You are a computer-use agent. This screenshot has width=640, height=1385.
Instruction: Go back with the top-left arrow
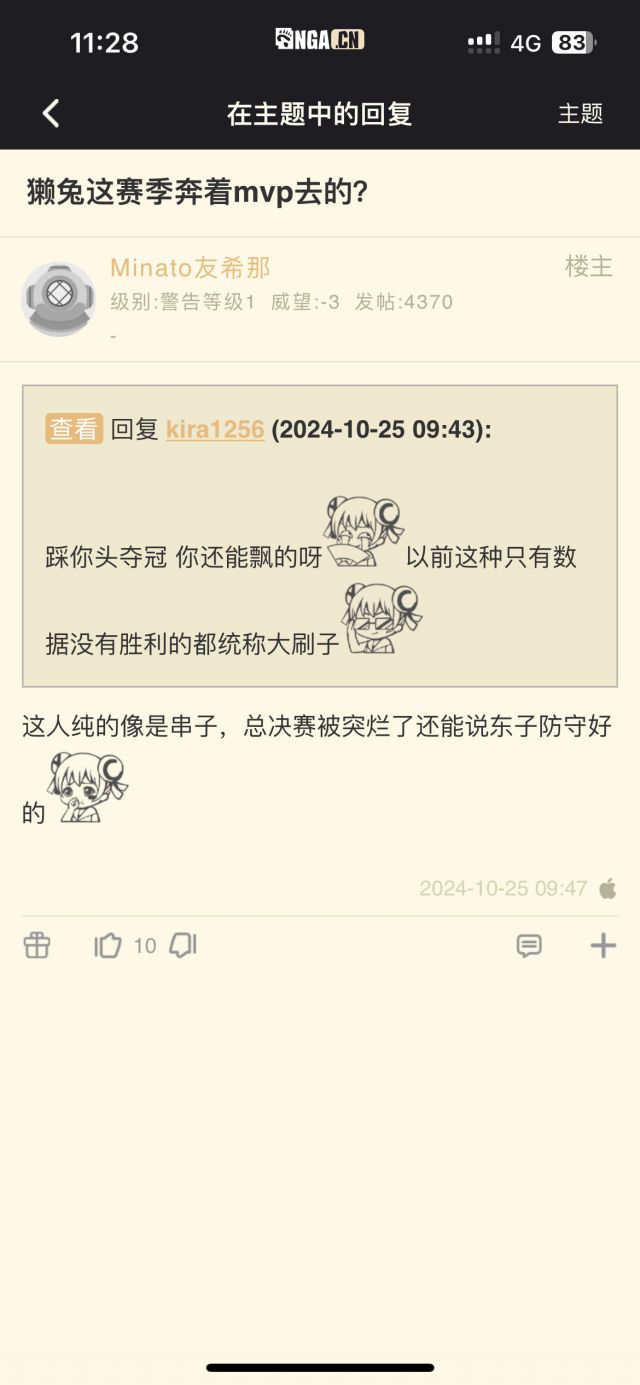[52, 114]
